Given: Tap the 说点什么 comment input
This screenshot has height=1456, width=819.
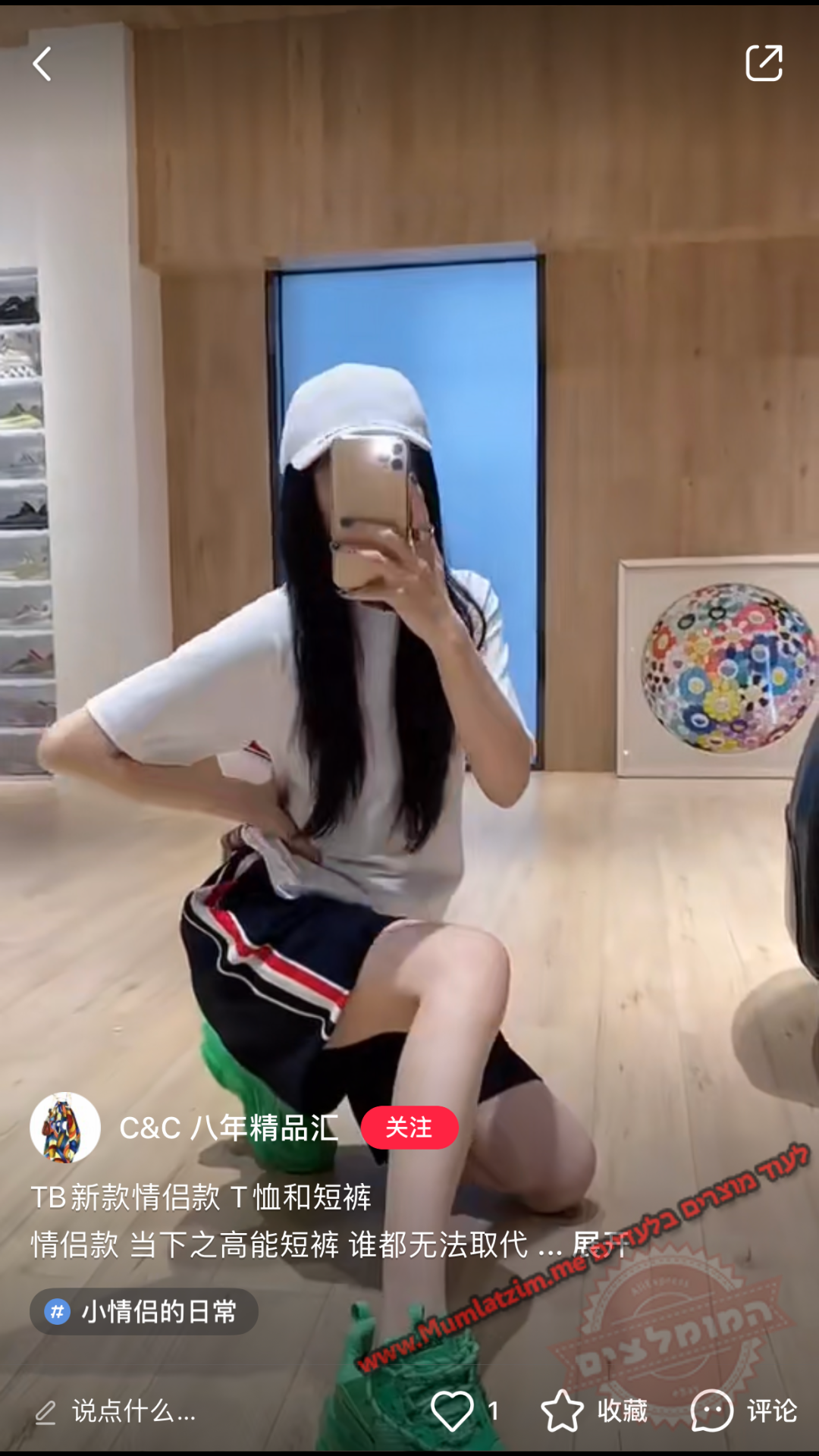Looking at the screenshot, I should (133, 1411).
